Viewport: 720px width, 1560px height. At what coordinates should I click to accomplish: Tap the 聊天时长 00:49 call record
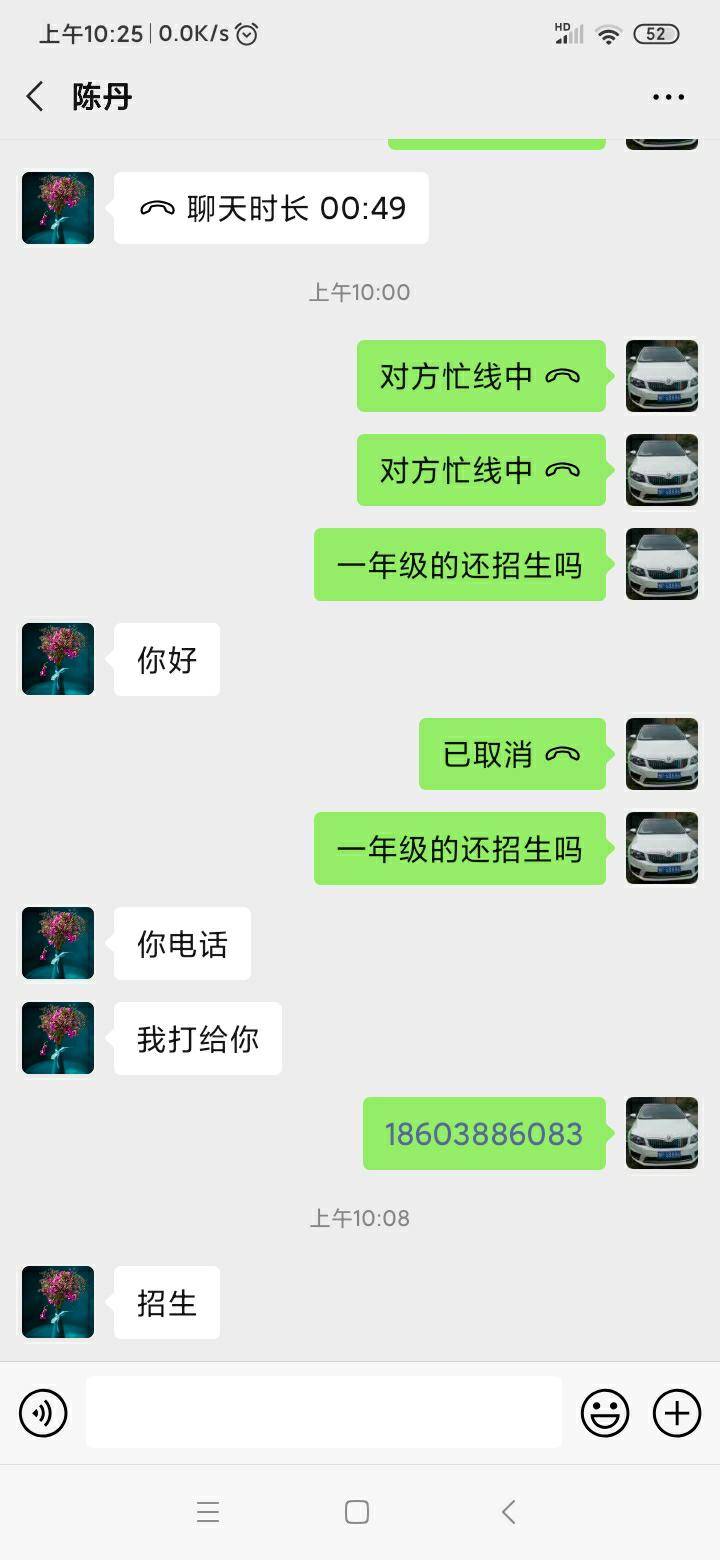pos(271,208)
